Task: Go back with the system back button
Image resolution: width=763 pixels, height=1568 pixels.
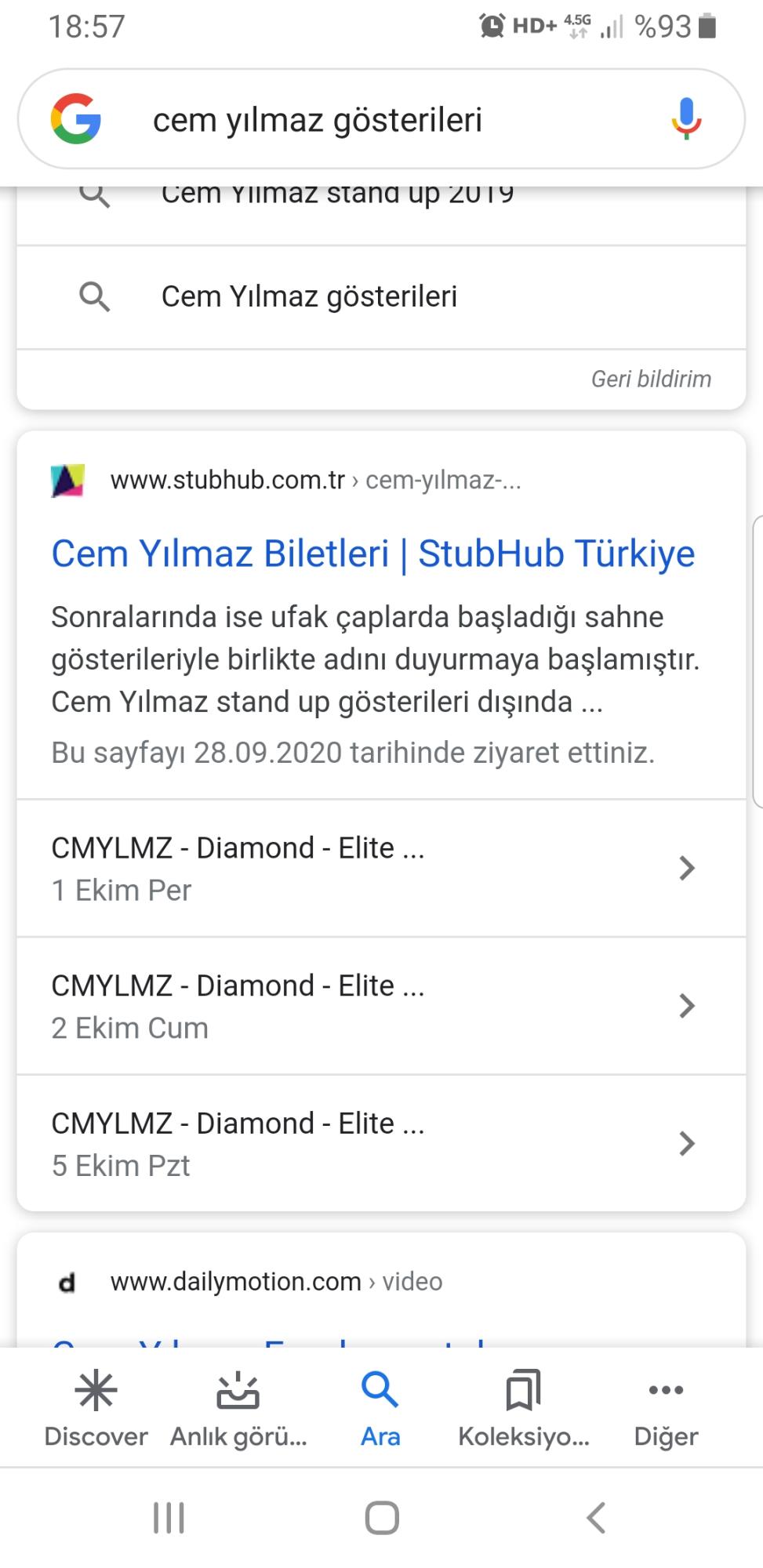Action: point(596,1518)
